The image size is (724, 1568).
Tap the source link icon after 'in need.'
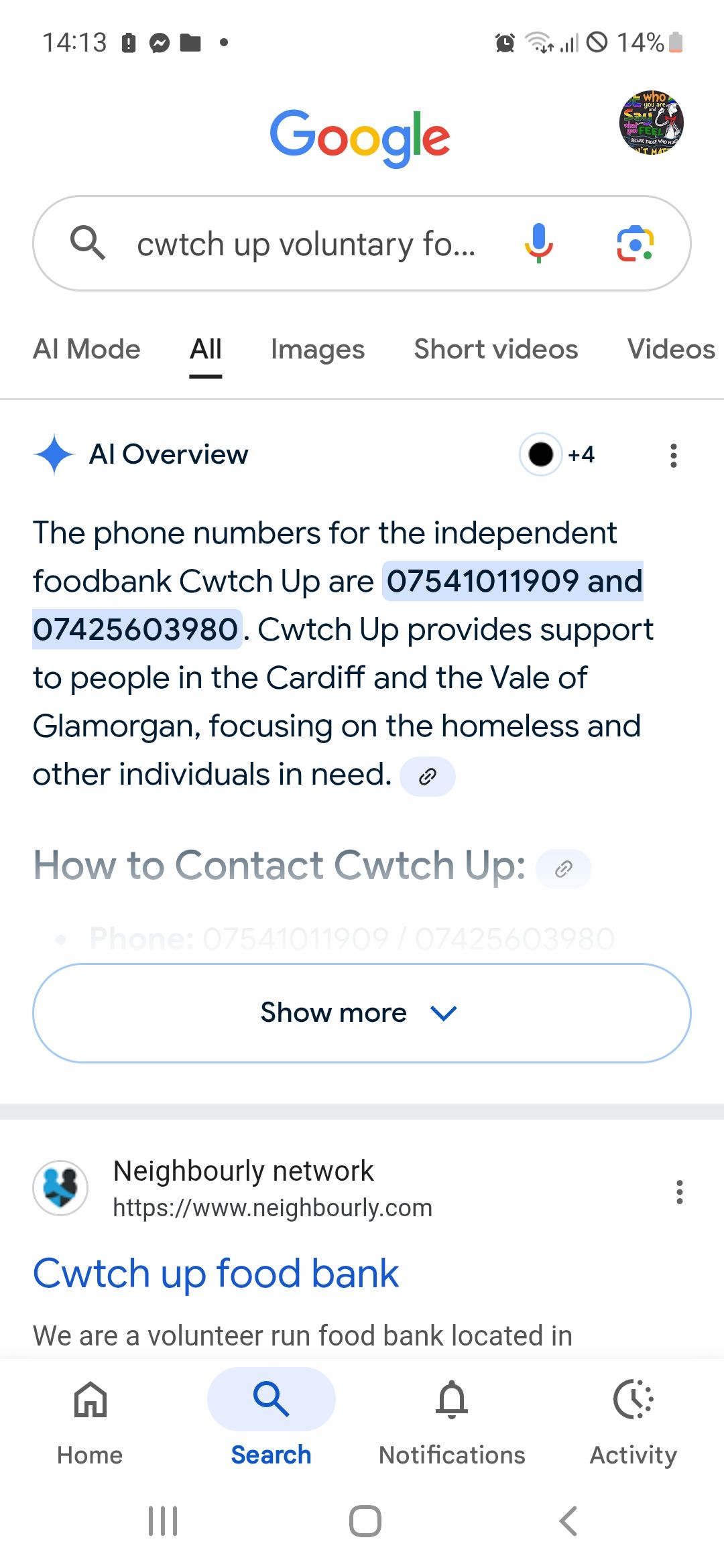click(x=428, y=777)
